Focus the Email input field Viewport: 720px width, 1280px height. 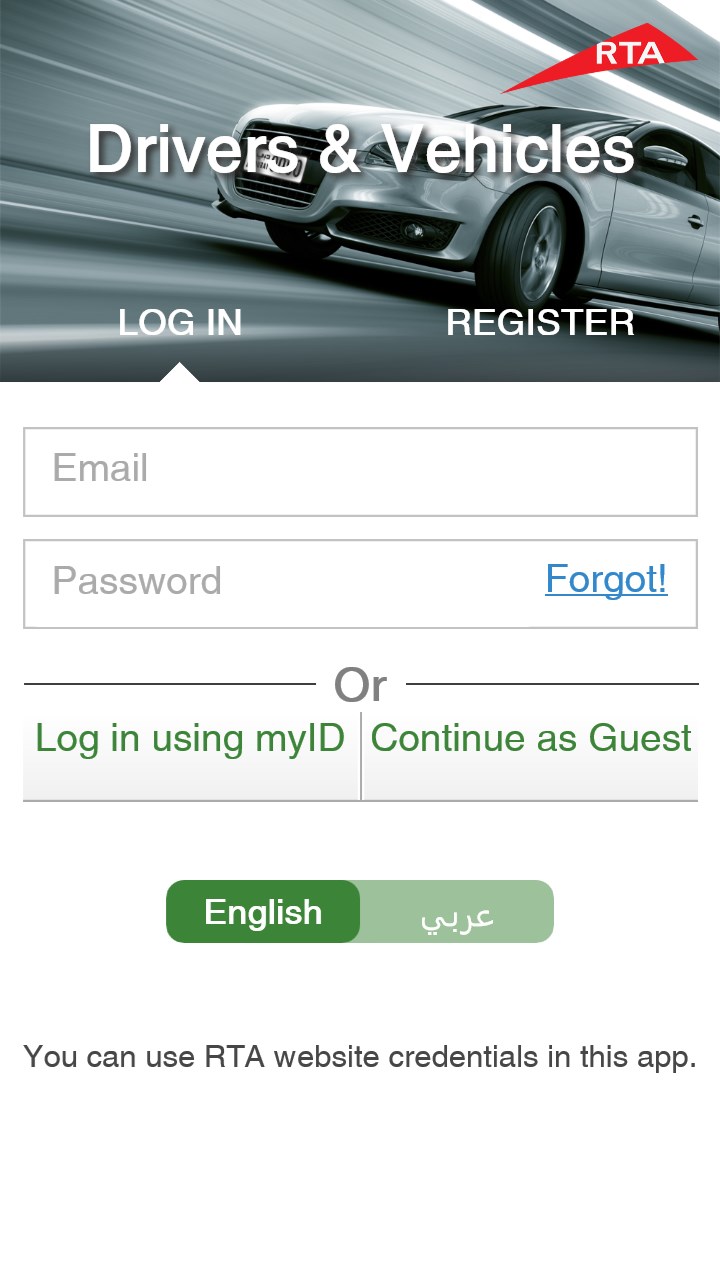click(360, 471)
